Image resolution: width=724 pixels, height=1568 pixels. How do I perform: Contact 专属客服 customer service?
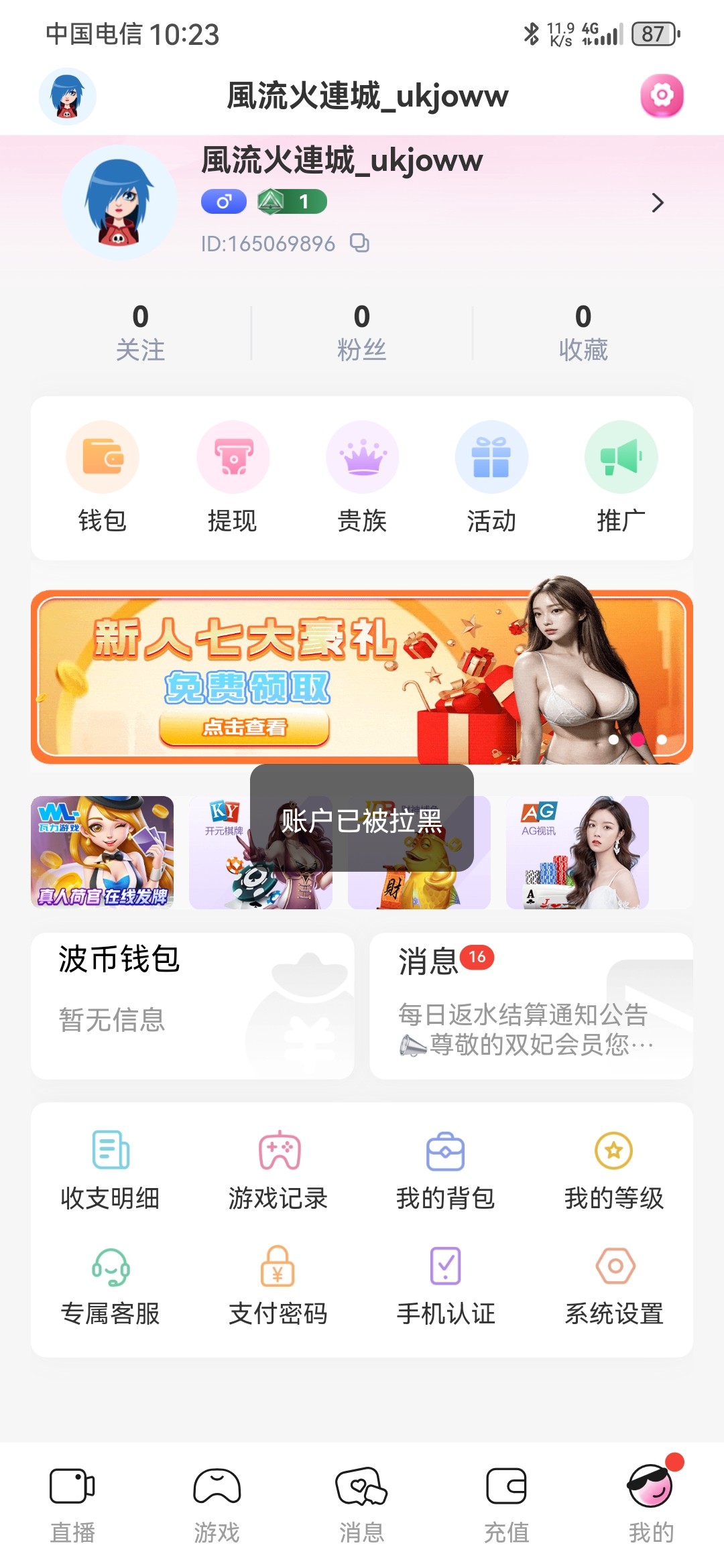tap(111, 1285)
